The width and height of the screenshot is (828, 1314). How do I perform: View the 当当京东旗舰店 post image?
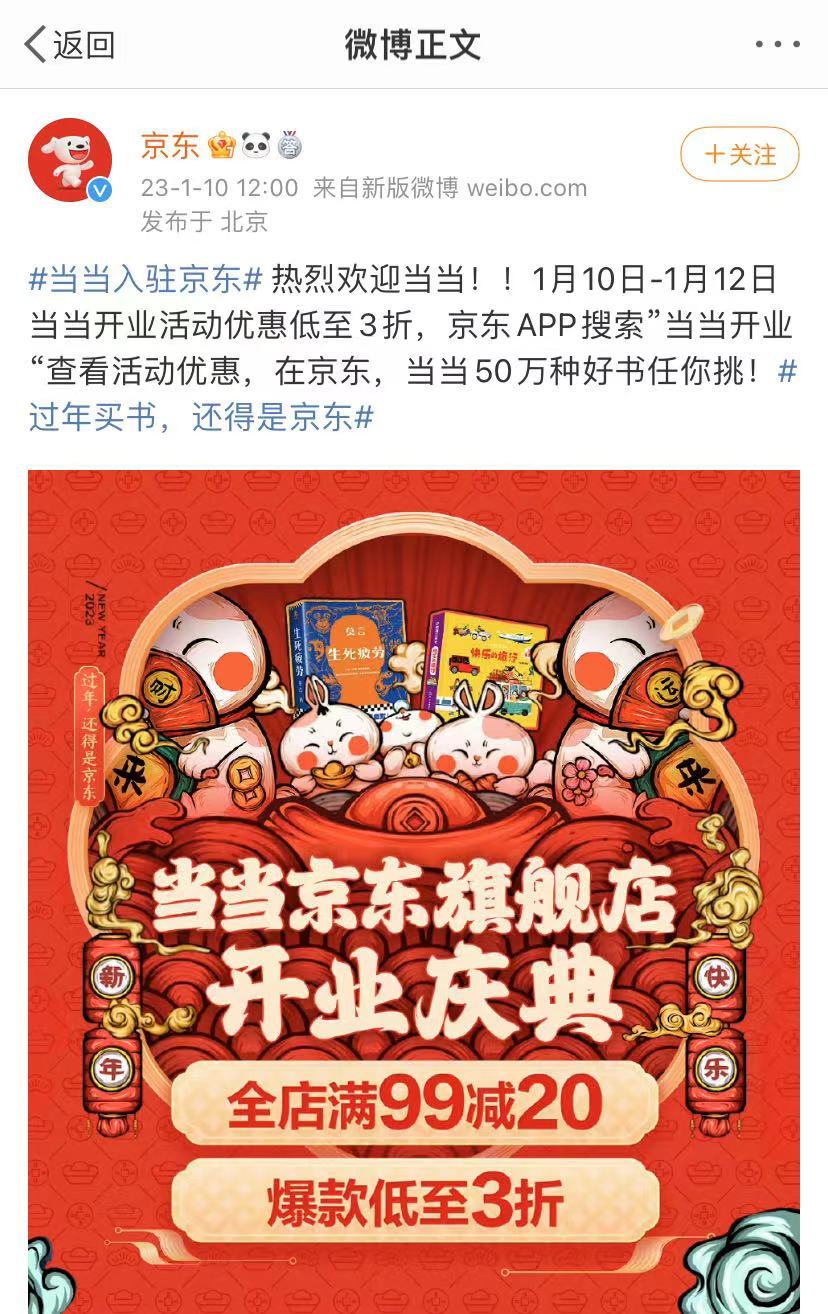414,890
